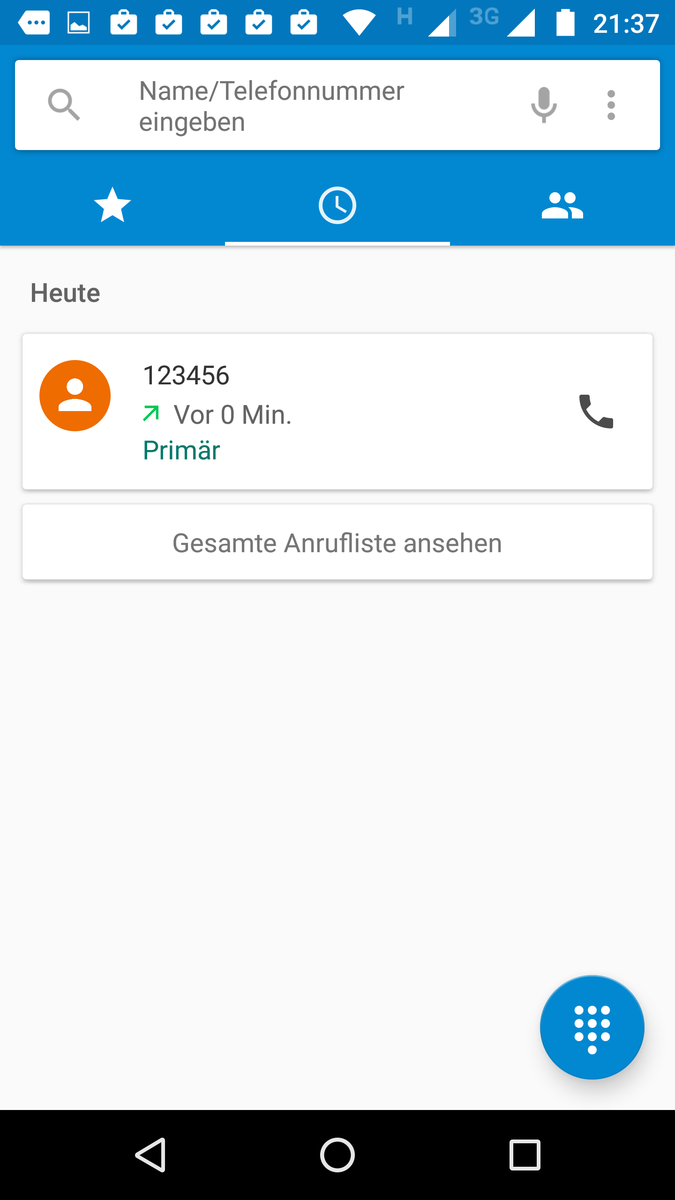
Task: Tap the Name/Telefonnummer search field
Action: coord(300,106)
